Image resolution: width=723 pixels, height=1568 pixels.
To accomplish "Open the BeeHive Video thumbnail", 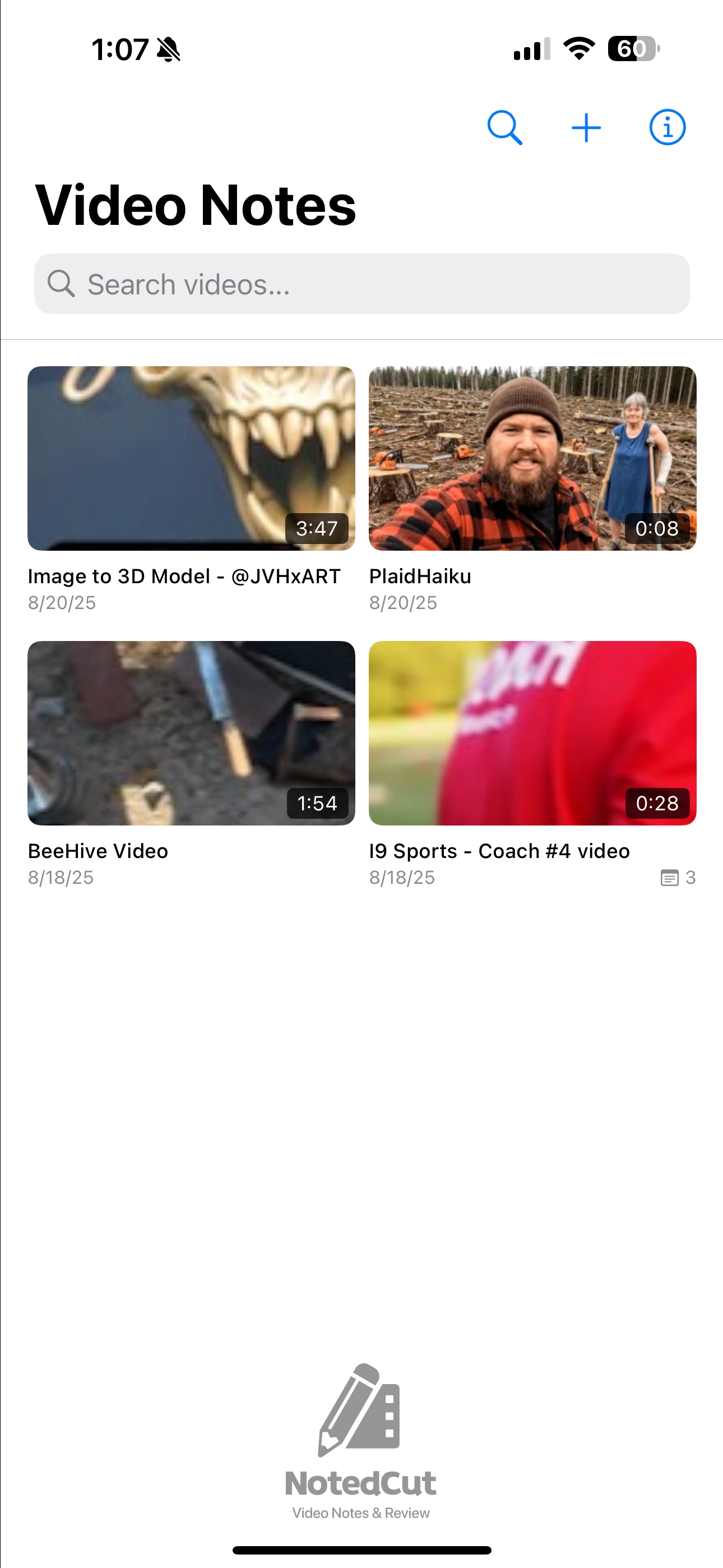I will point(191,732).
